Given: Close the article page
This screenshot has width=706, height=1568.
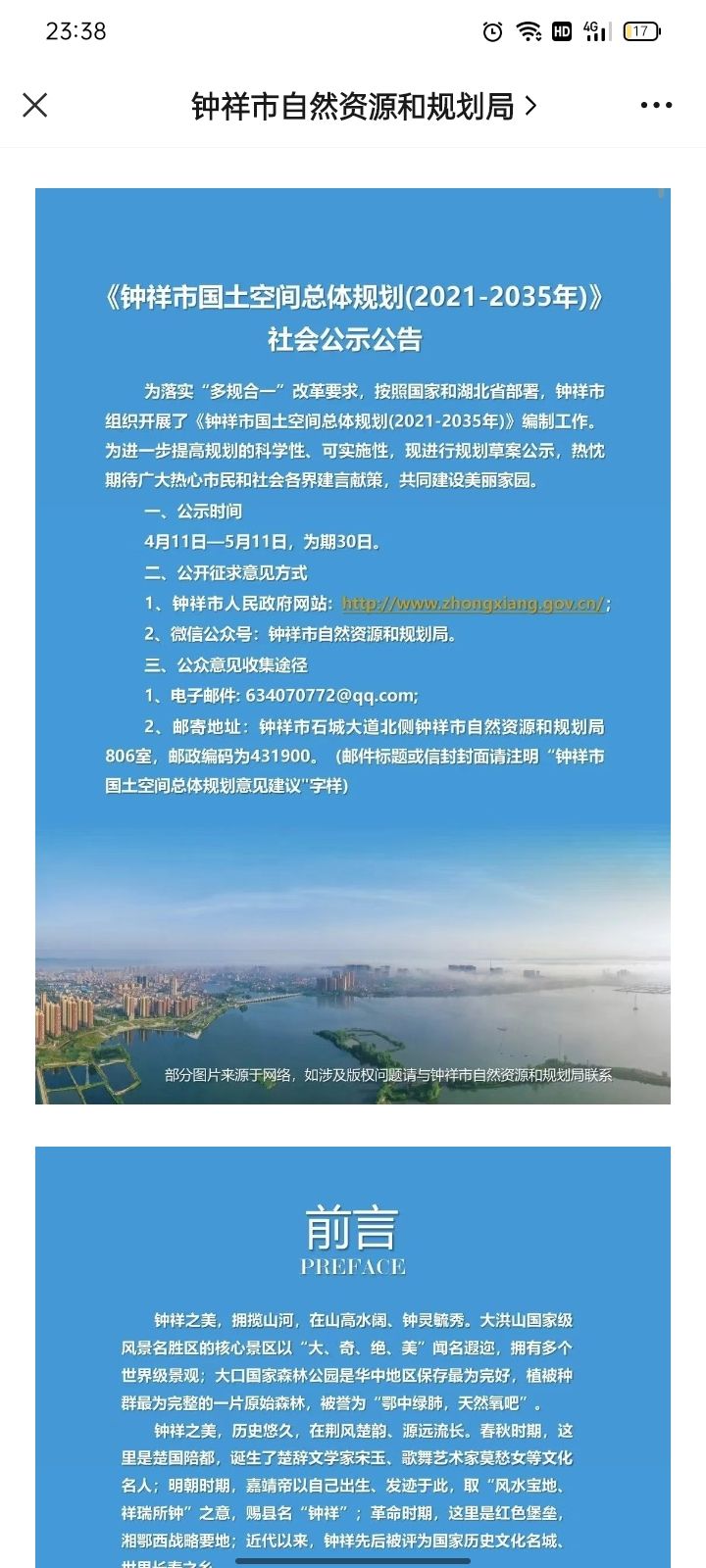Looking at the screenshot, I should [x=35, y=105].
